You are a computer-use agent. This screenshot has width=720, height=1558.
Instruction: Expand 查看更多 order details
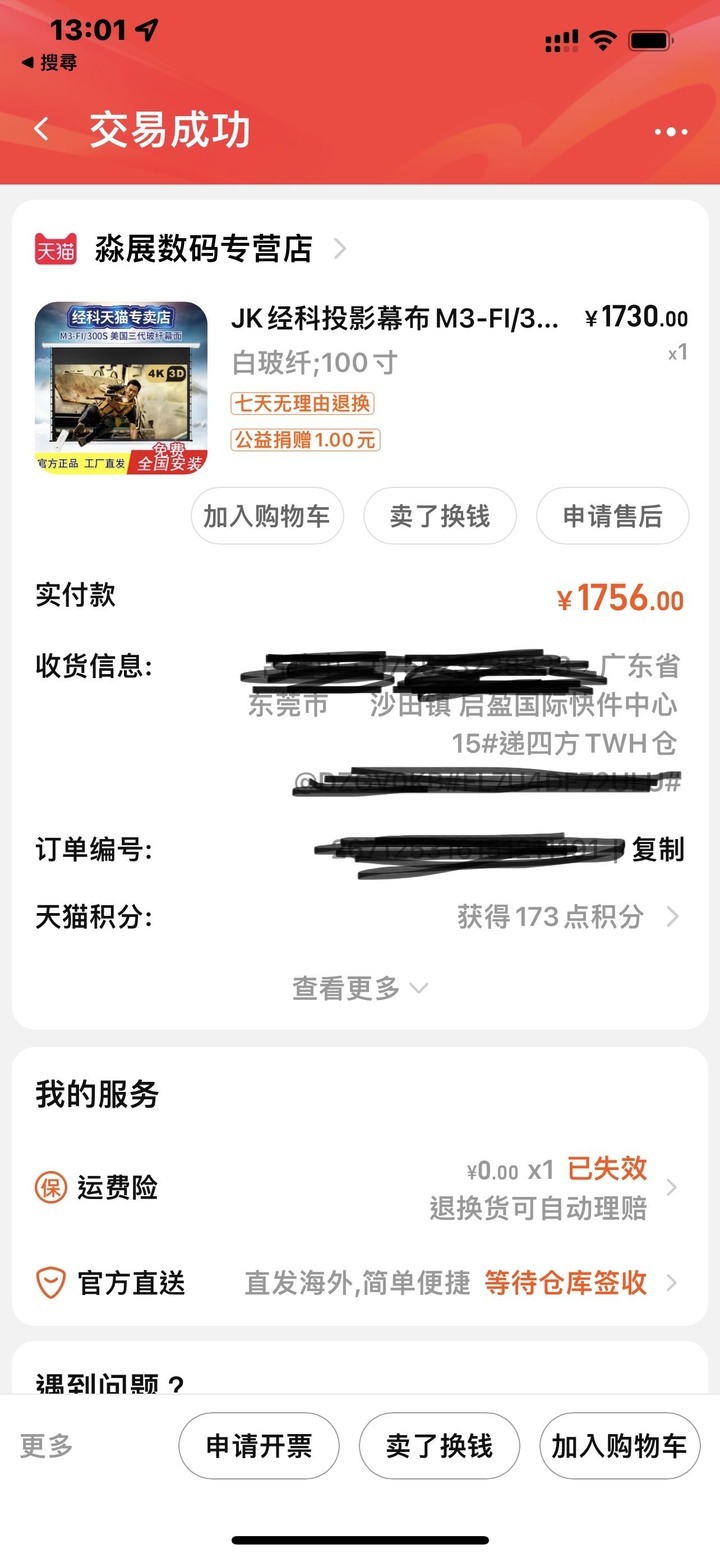359,988
